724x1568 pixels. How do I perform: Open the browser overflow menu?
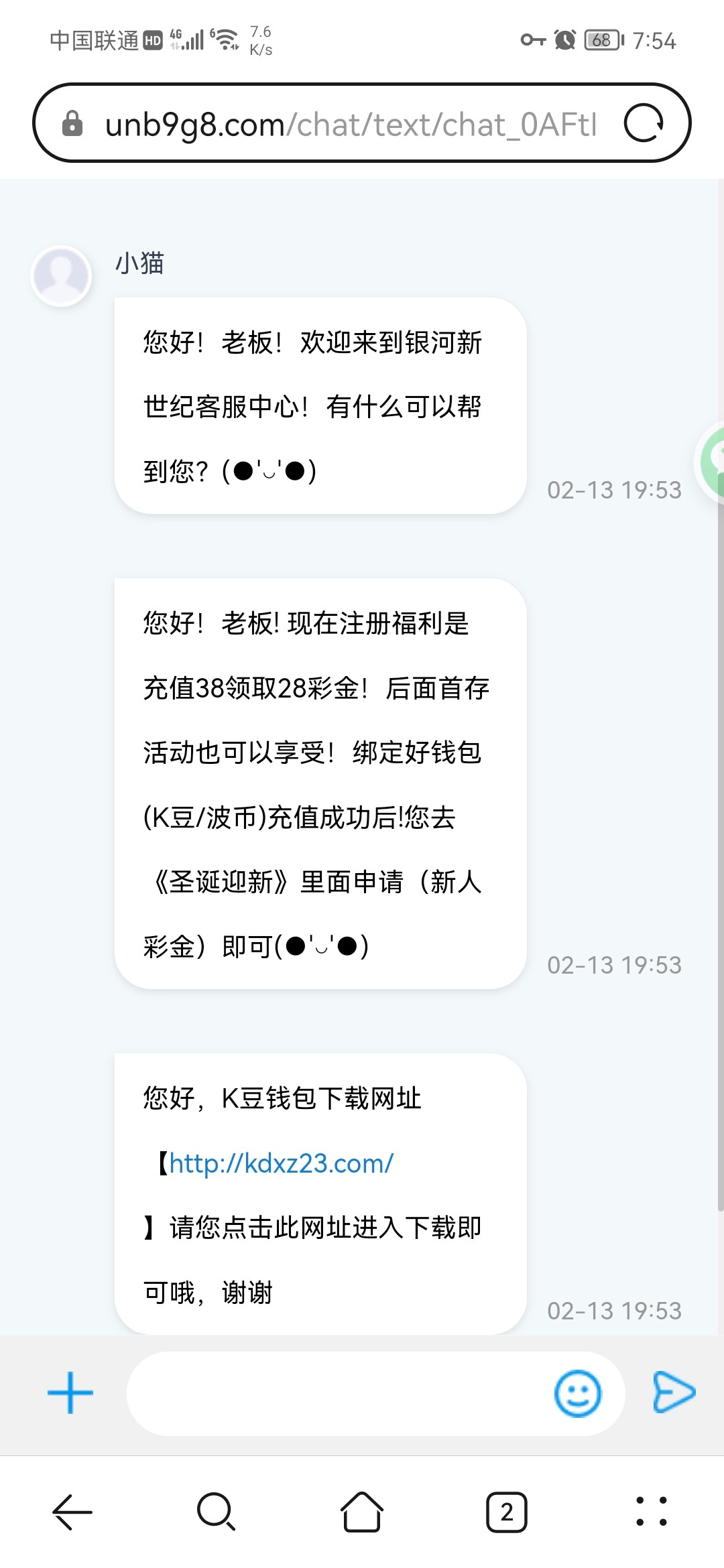pos(651,1512)
